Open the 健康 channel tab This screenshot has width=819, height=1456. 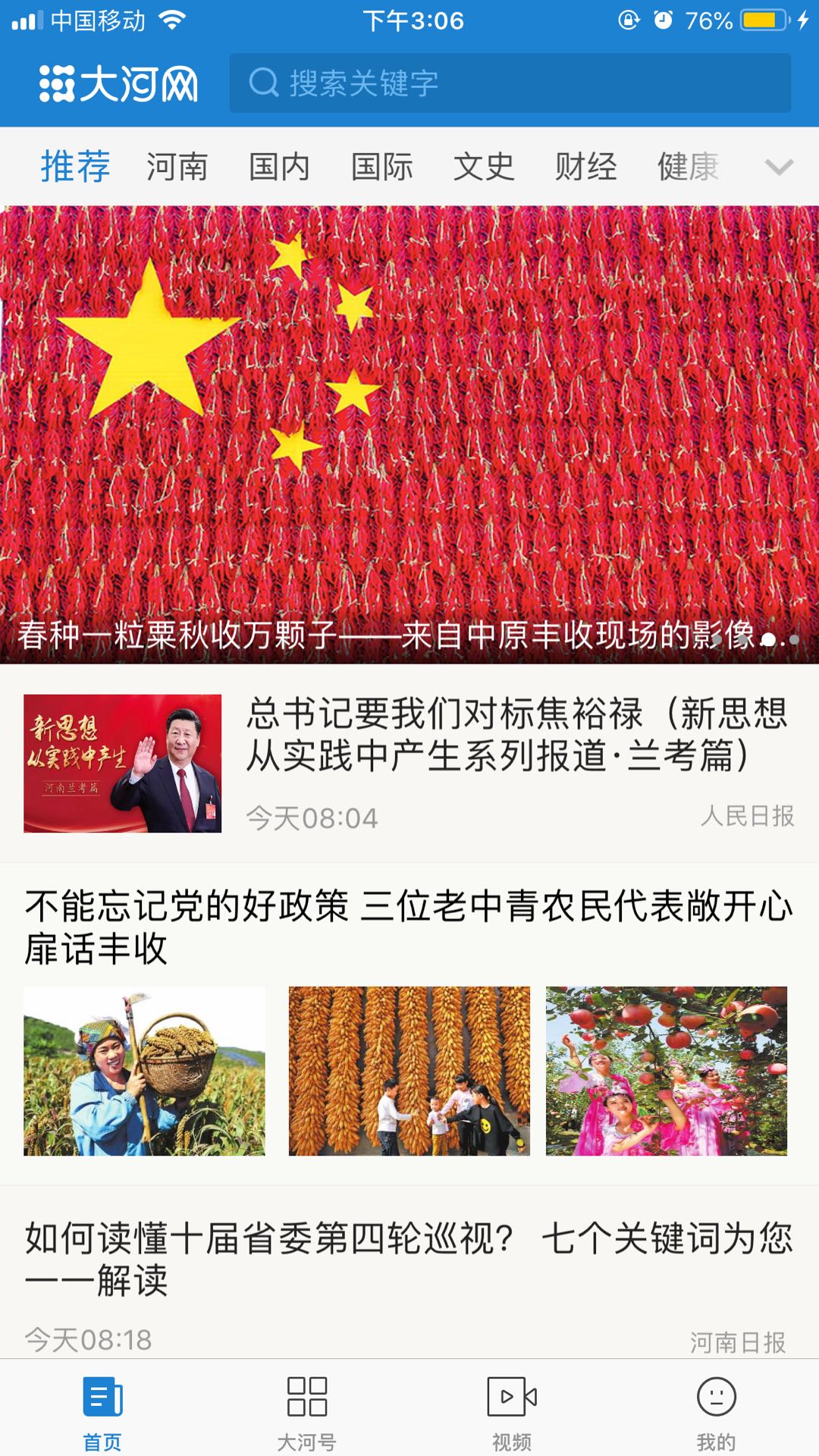pos(686,167)
